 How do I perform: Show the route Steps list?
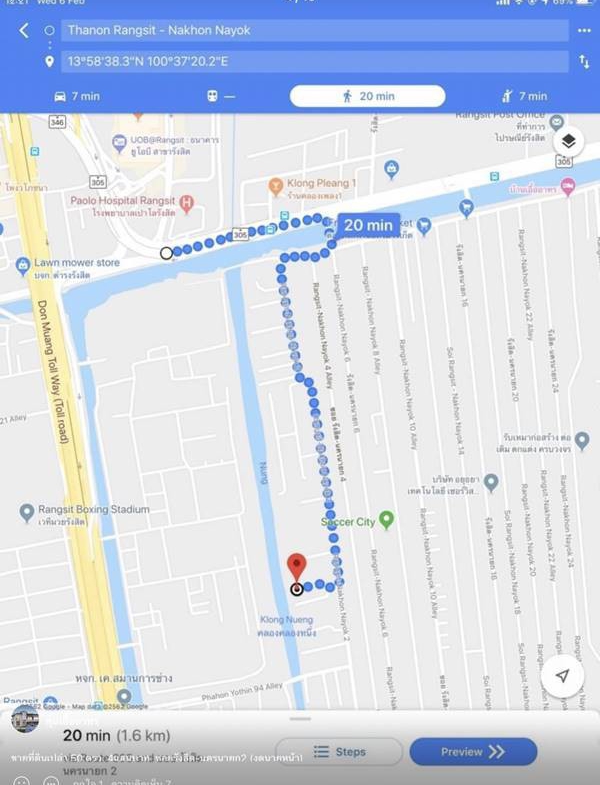pyautogui.click(x=340, y=752)
